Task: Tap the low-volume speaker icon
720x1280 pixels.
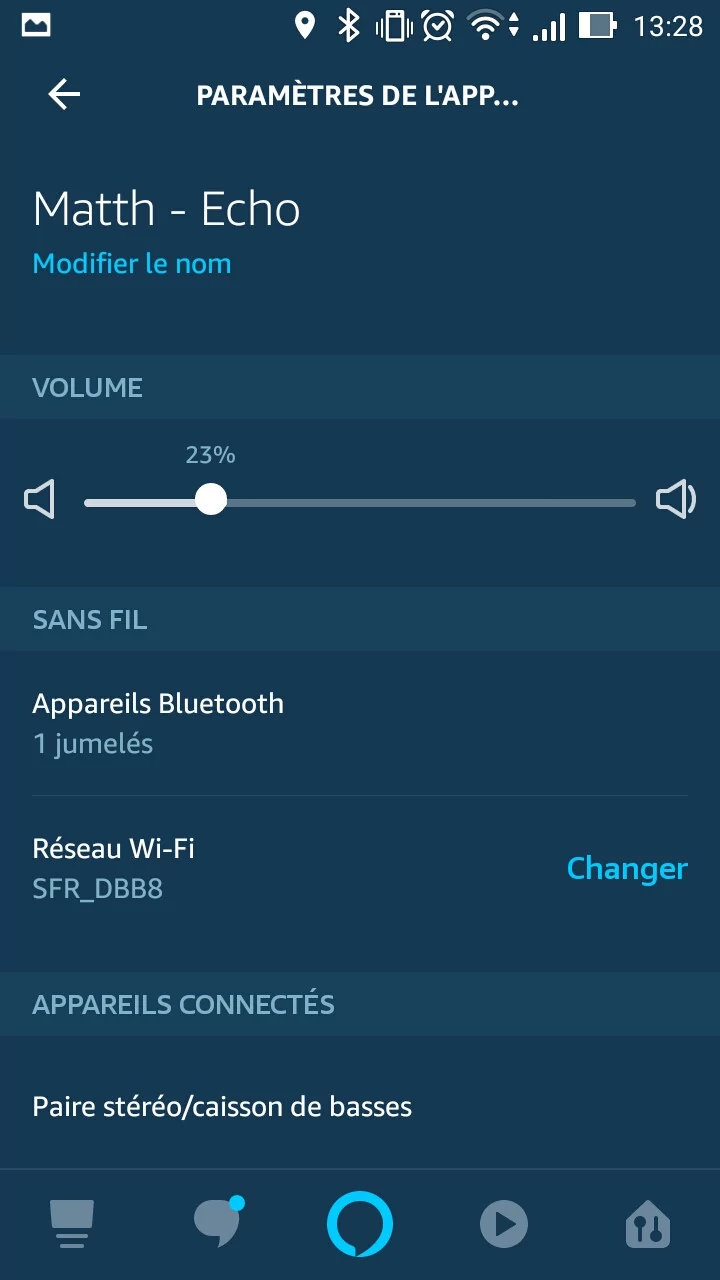Action: (40, 499)
